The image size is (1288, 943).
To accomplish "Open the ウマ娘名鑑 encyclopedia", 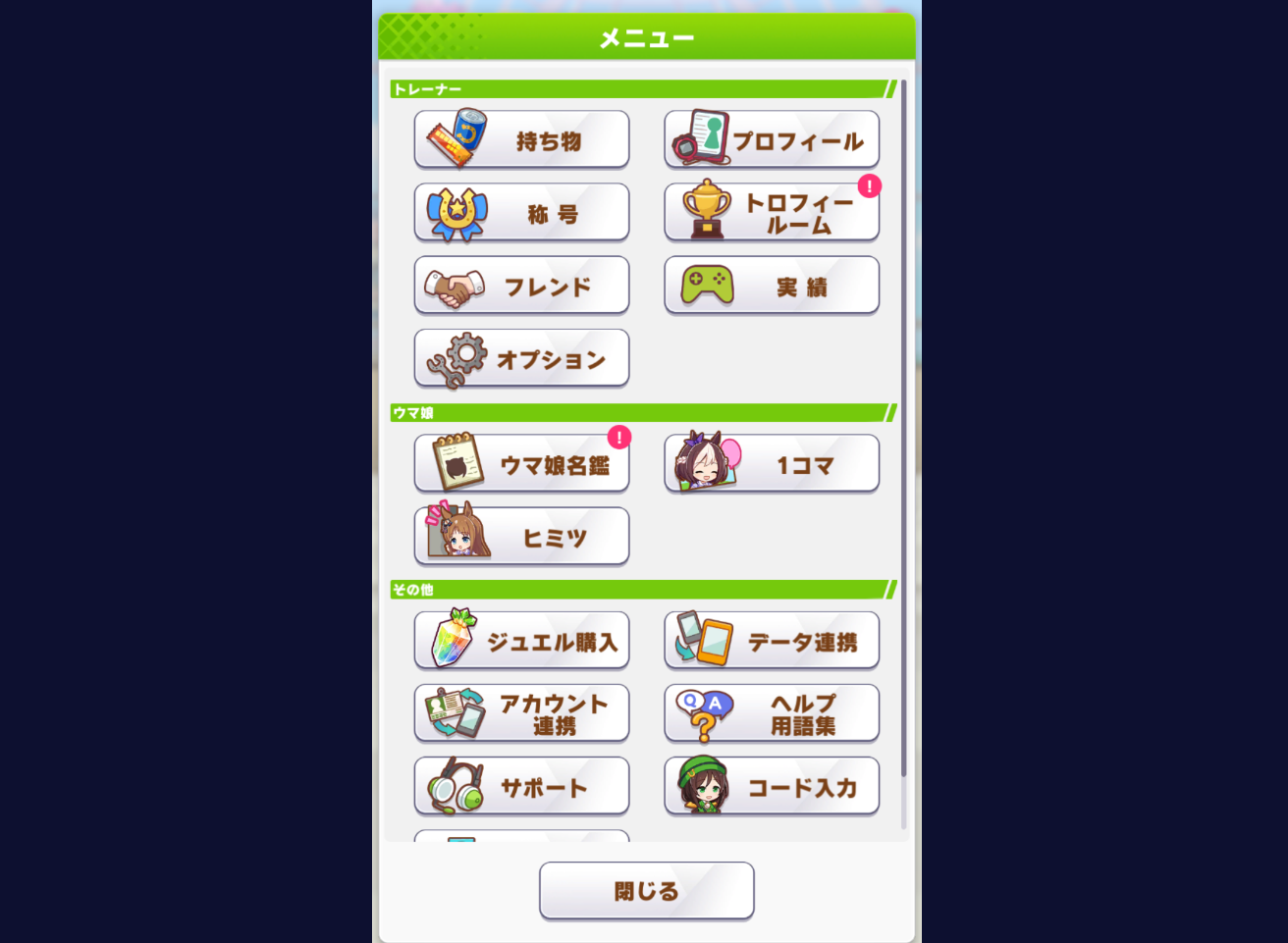I will point(521,464).
